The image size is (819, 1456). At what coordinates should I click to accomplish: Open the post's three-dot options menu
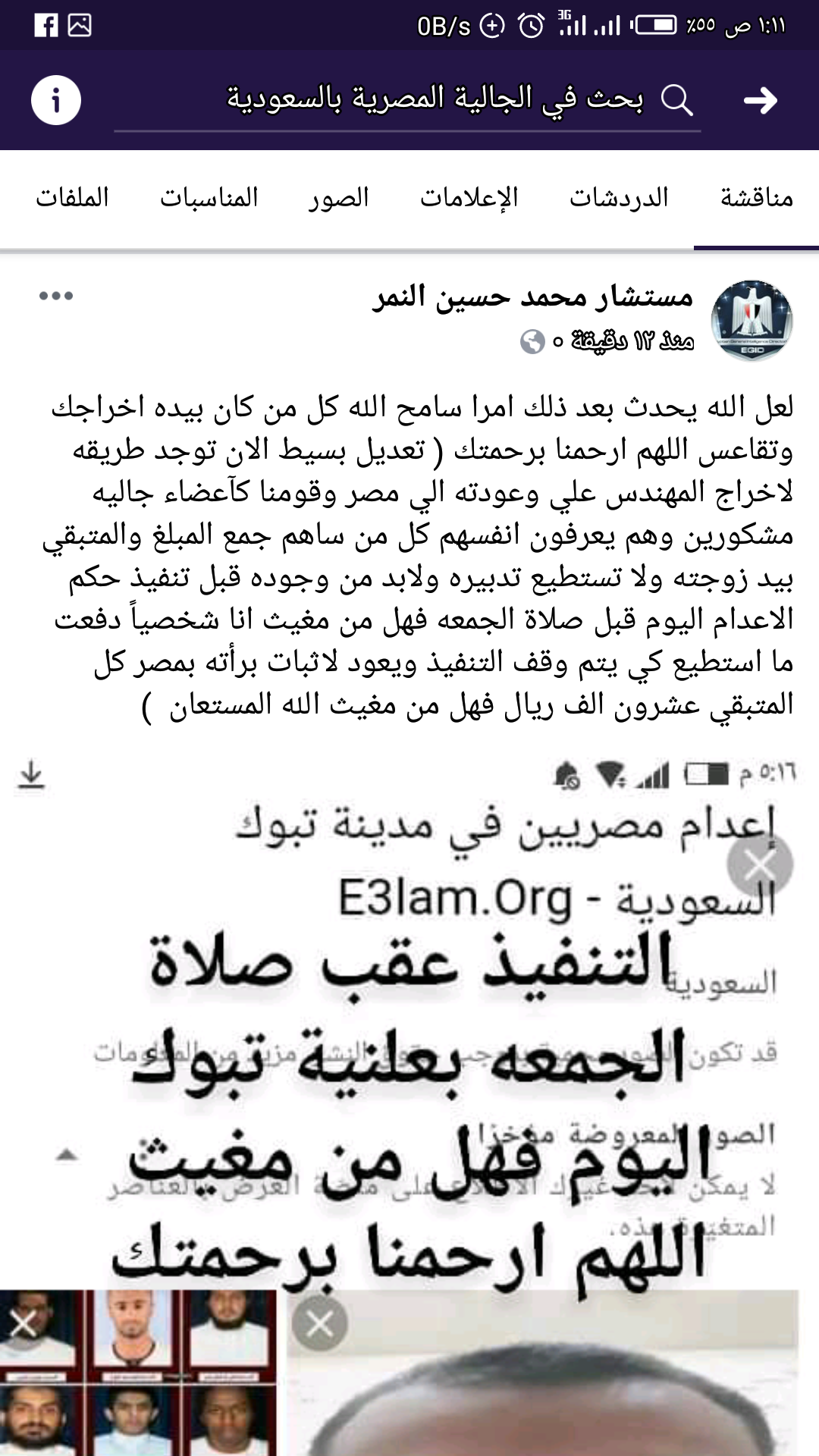click(x=56, y=296)
